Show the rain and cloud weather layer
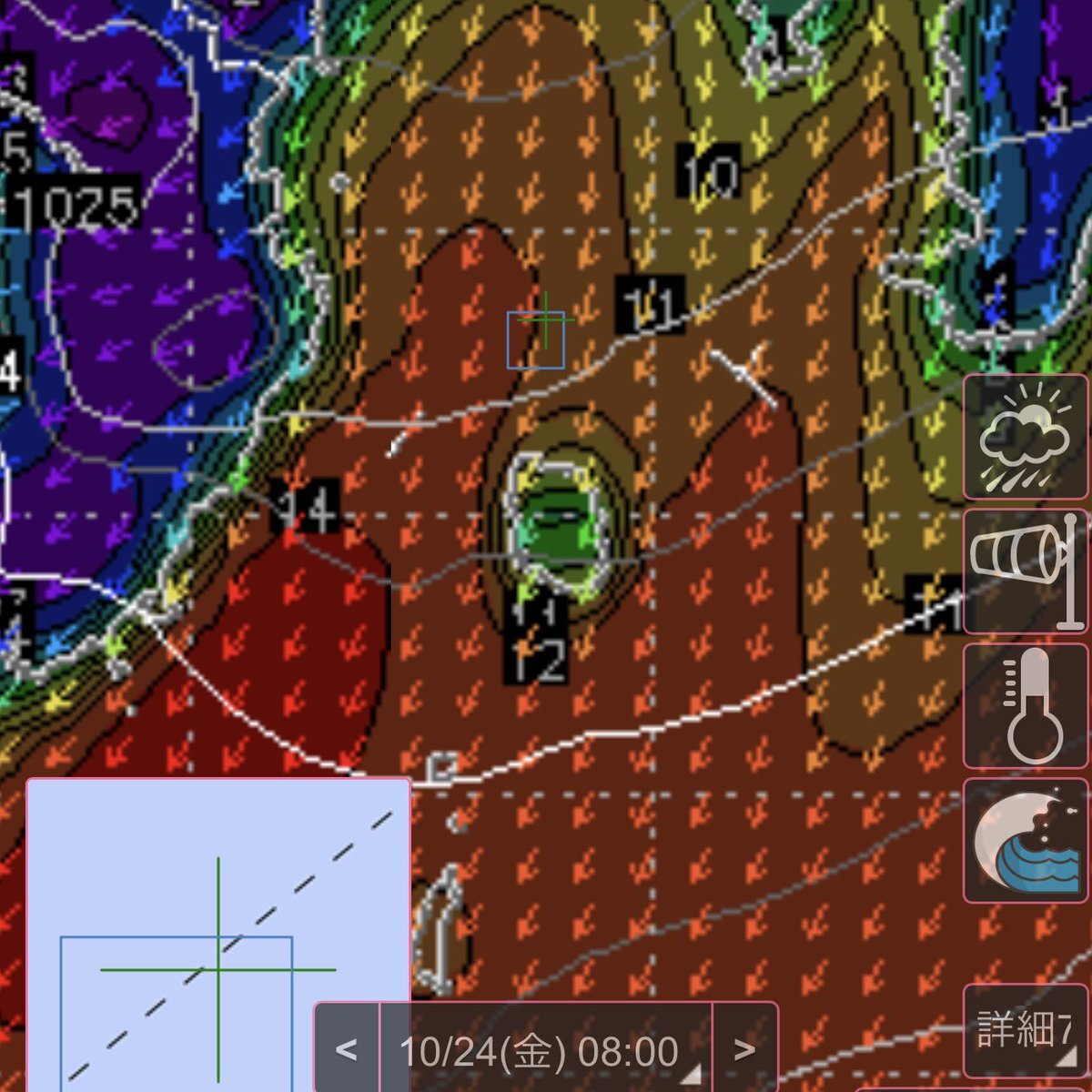 pos(1026,437)
